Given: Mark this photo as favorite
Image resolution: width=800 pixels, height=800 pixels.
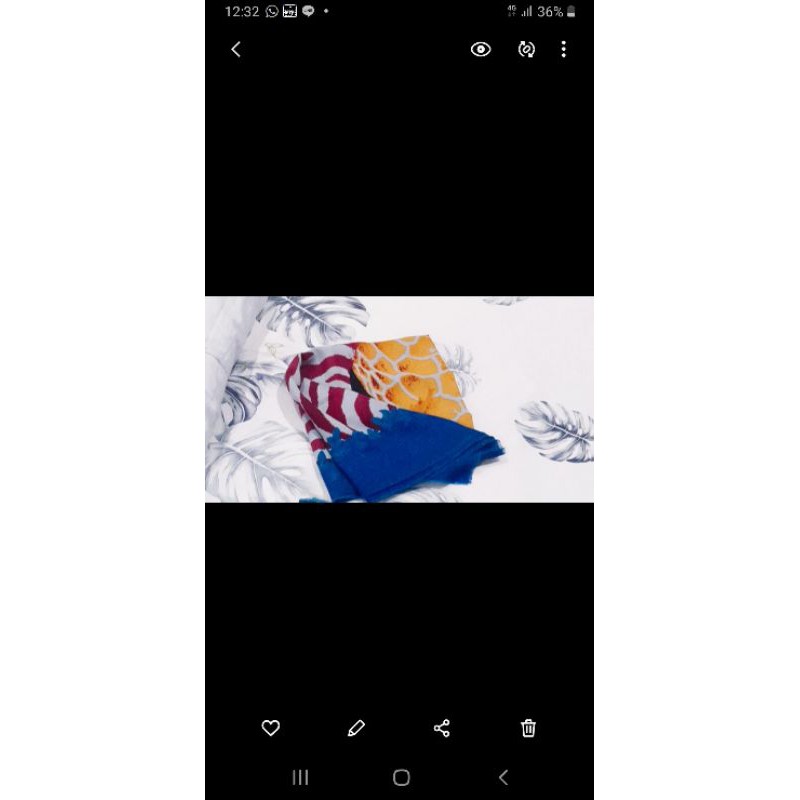Looking at the screenshot, I should click(x=270, y=728).
